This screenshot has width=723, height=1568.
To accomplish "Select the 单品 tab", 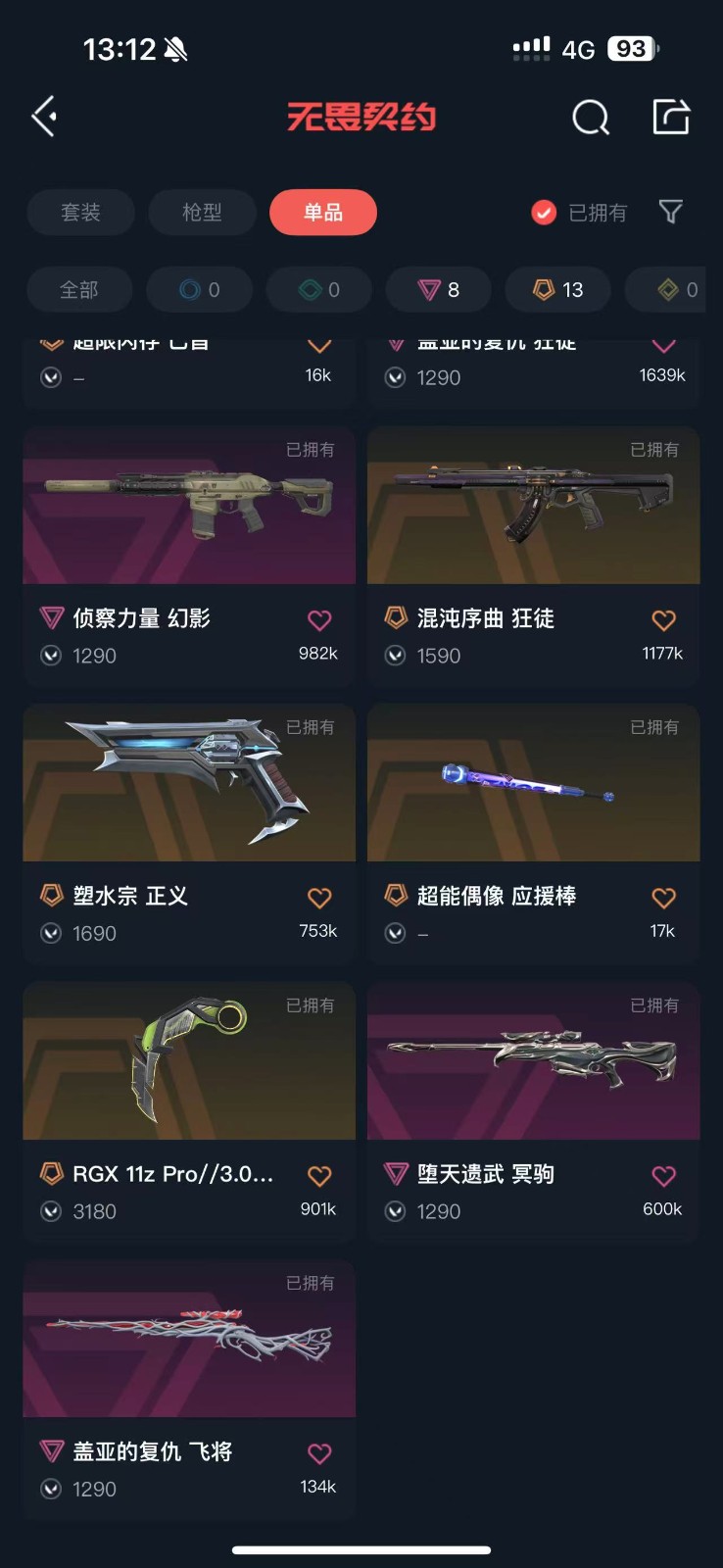I will click(x=322, y=213).
